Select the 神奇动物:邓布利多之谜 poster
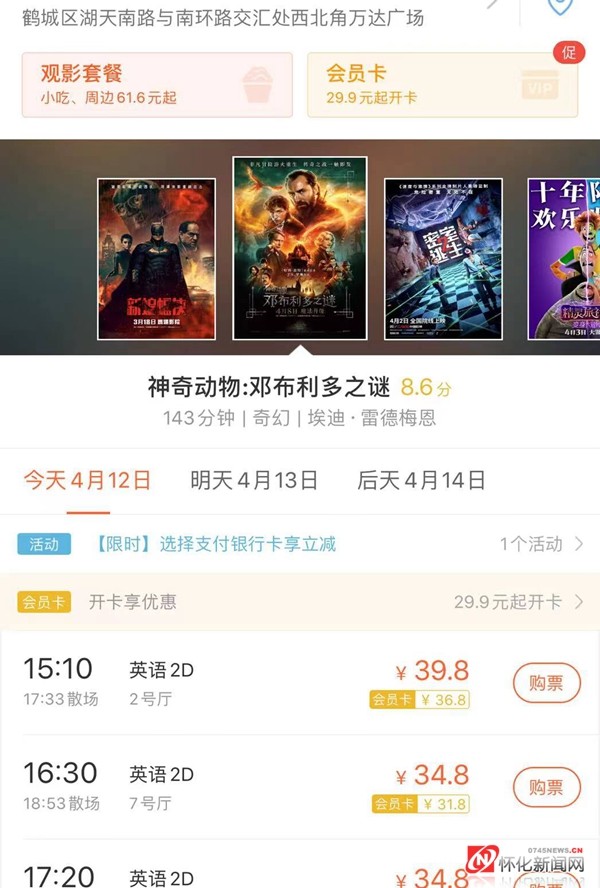Image resolution: width=600 pixels, height=888 pixels. (x=300, y=248)
